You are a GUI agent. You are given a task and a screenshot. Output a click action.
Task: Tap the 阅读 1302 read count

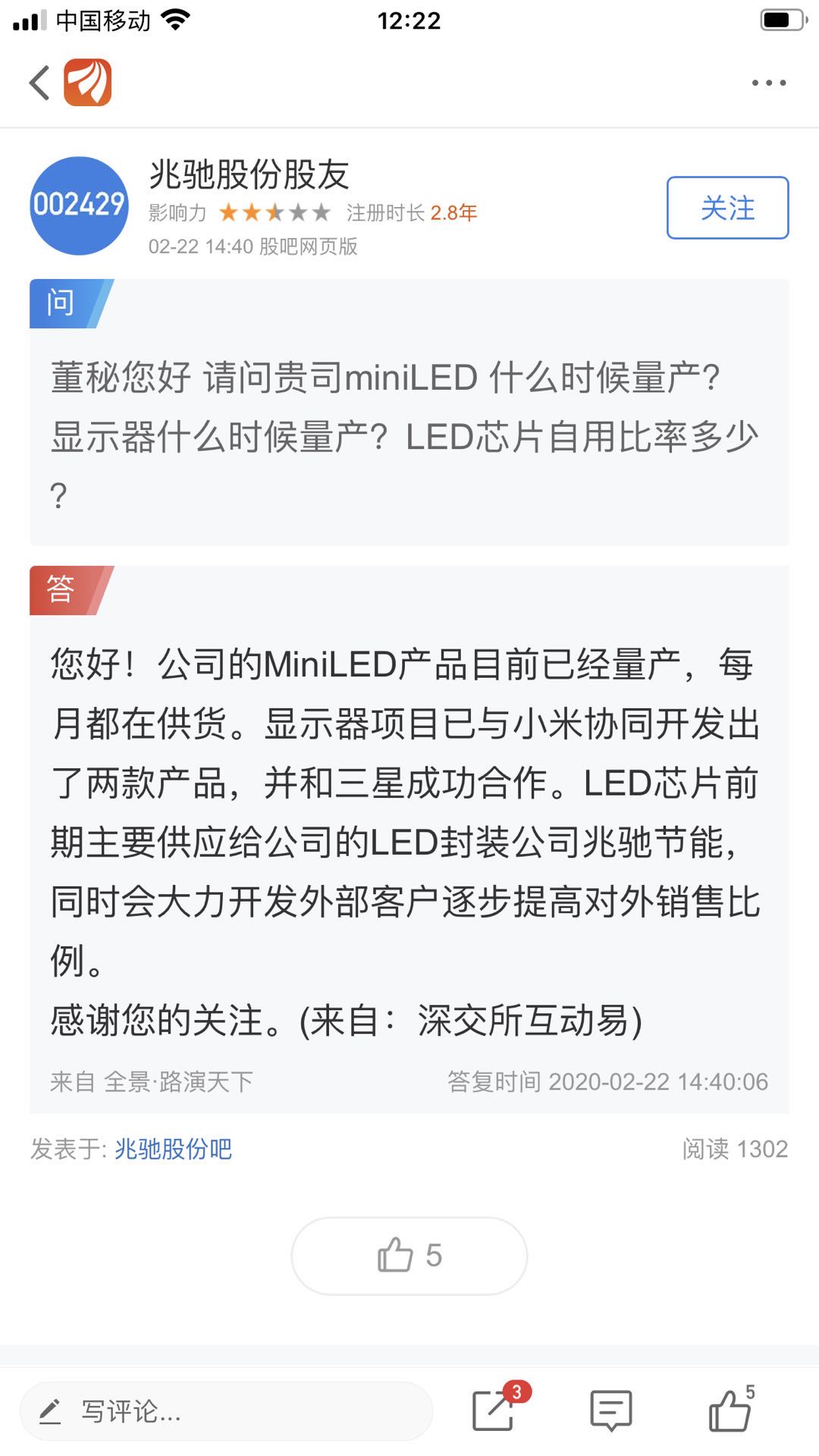pyautogui.click(x=734, y=1150)
